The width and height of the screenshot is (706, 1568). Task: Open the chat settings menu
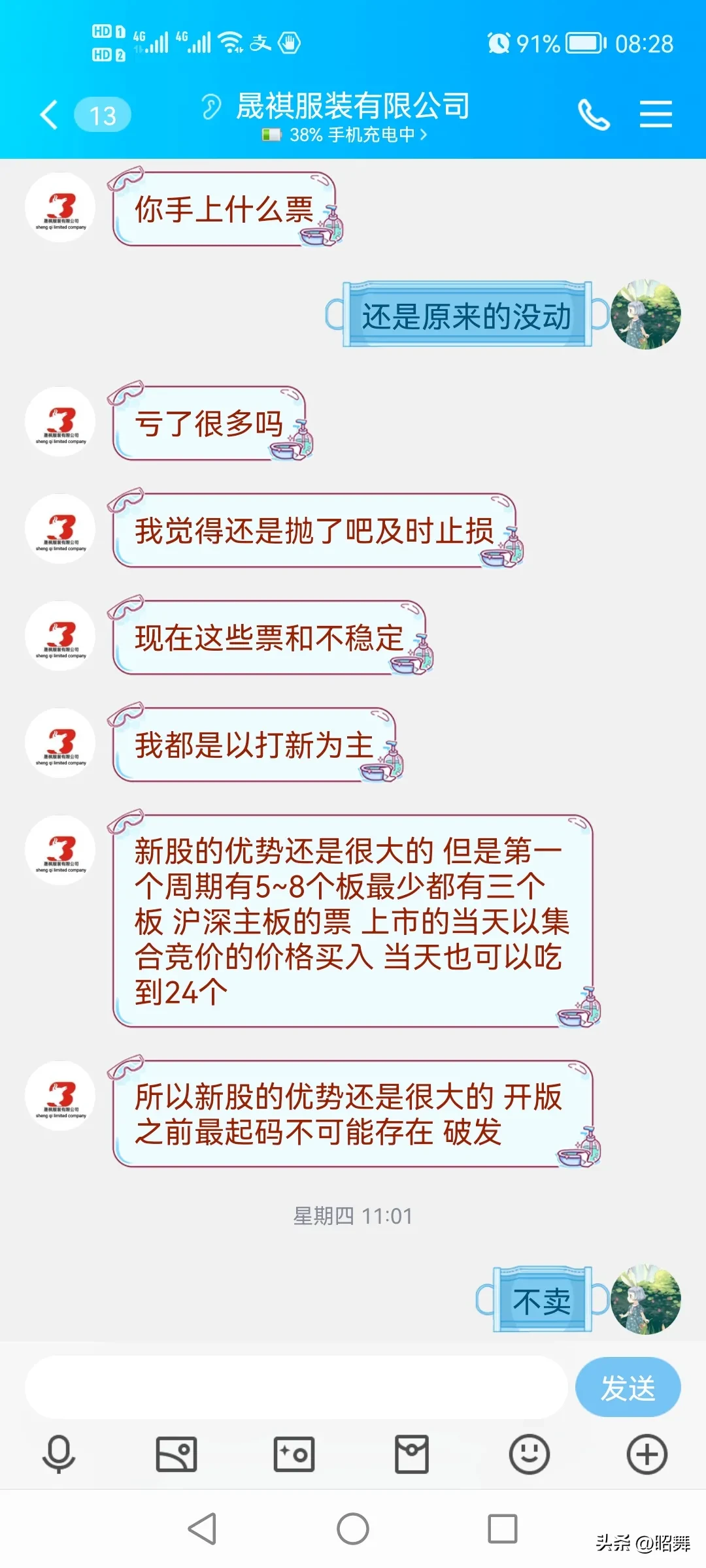click(656, 115)
